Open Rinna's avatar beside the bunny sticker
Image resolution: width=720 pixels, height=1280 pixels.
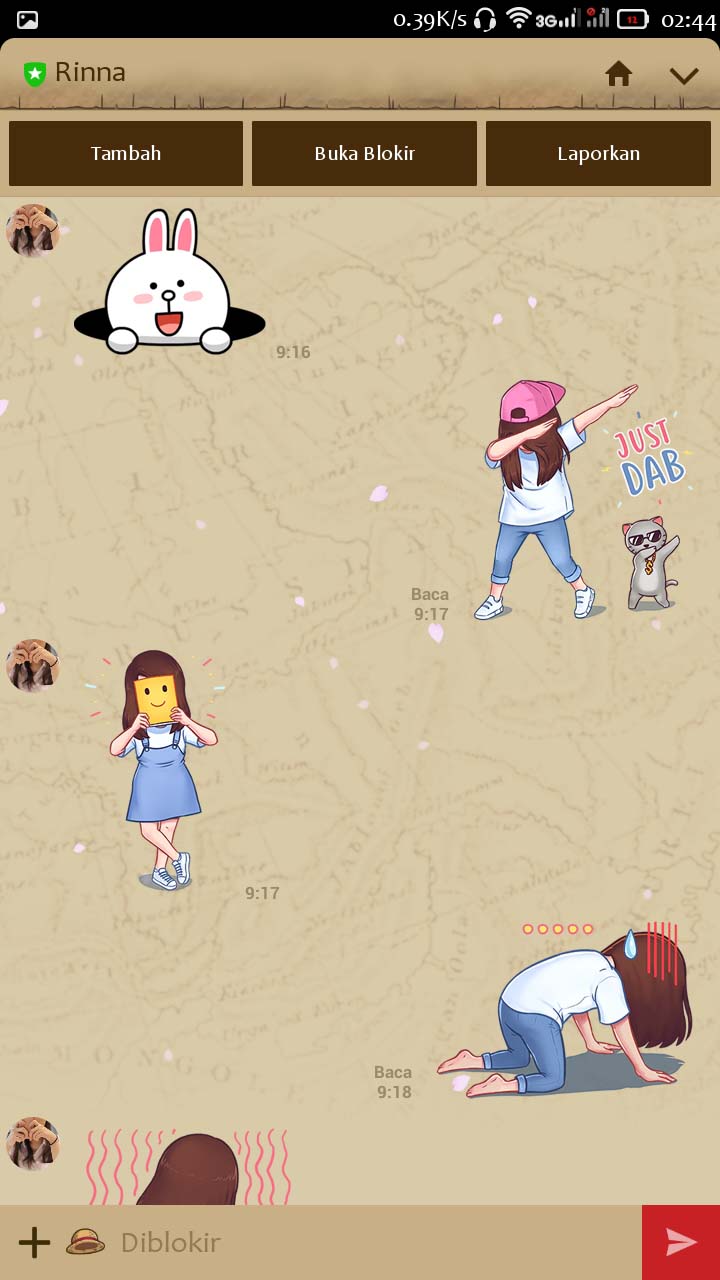(33, 231)
